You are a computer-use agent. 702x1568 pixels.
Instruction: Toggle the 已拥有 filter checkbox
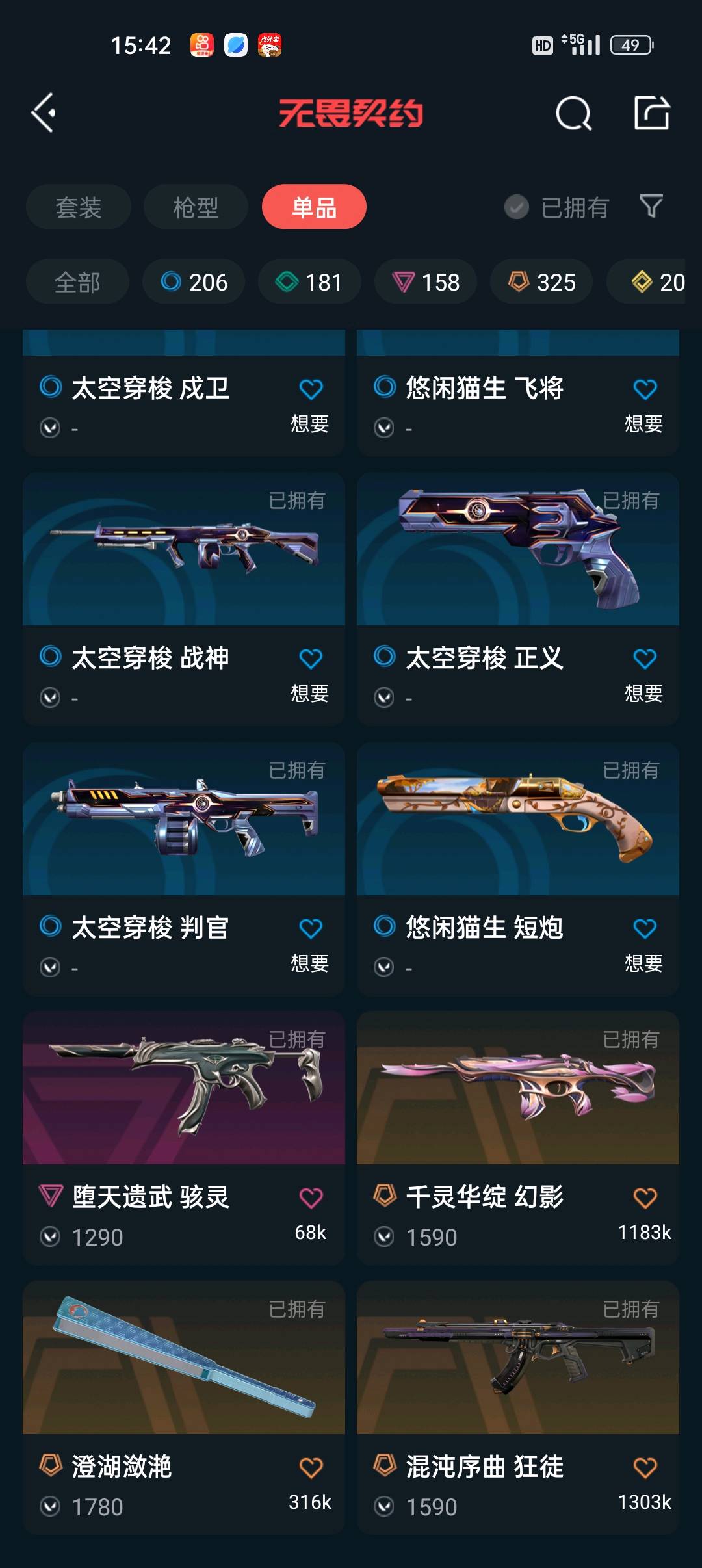point(517,207)
